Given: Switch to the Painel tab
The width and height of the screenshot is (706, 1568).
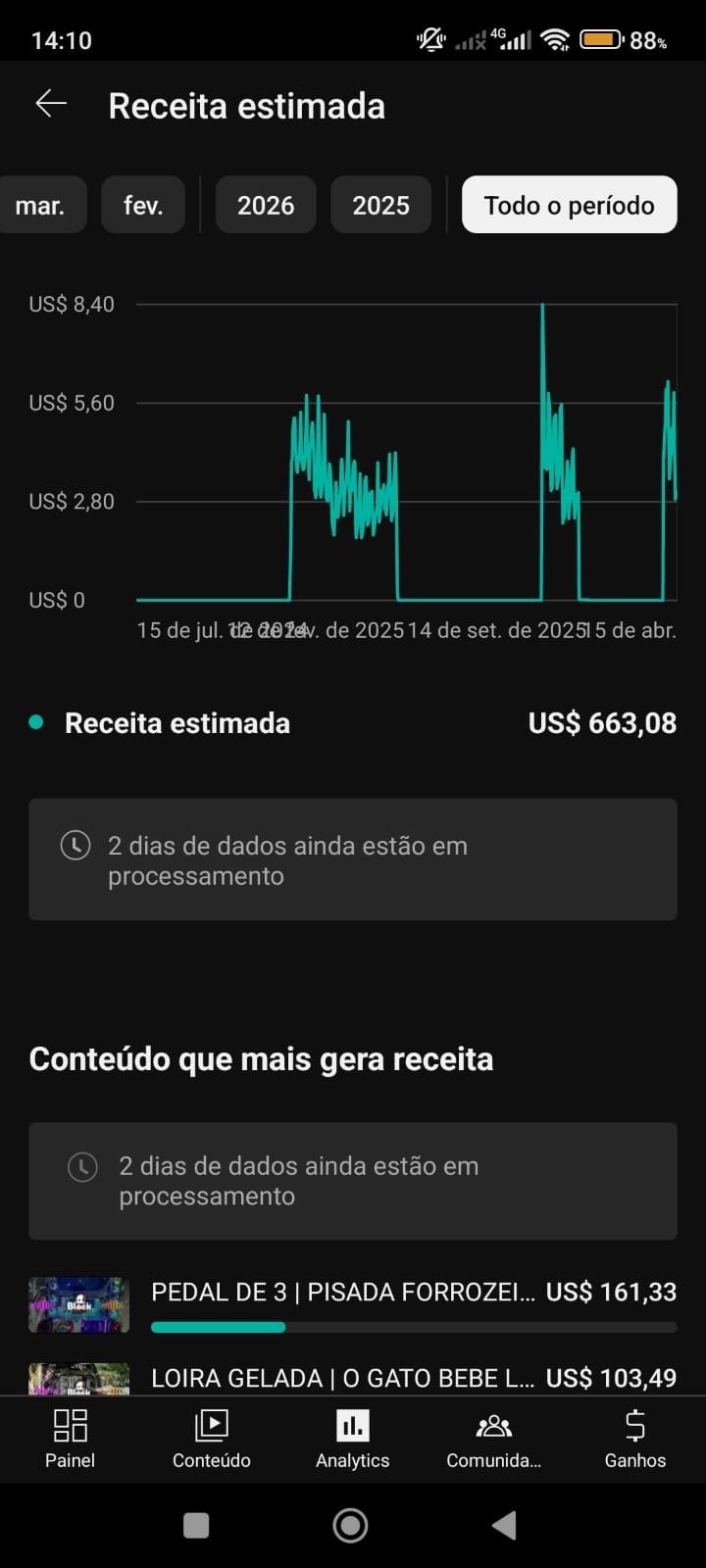Looking at the screenshot, I should (x=71, y=1439).
